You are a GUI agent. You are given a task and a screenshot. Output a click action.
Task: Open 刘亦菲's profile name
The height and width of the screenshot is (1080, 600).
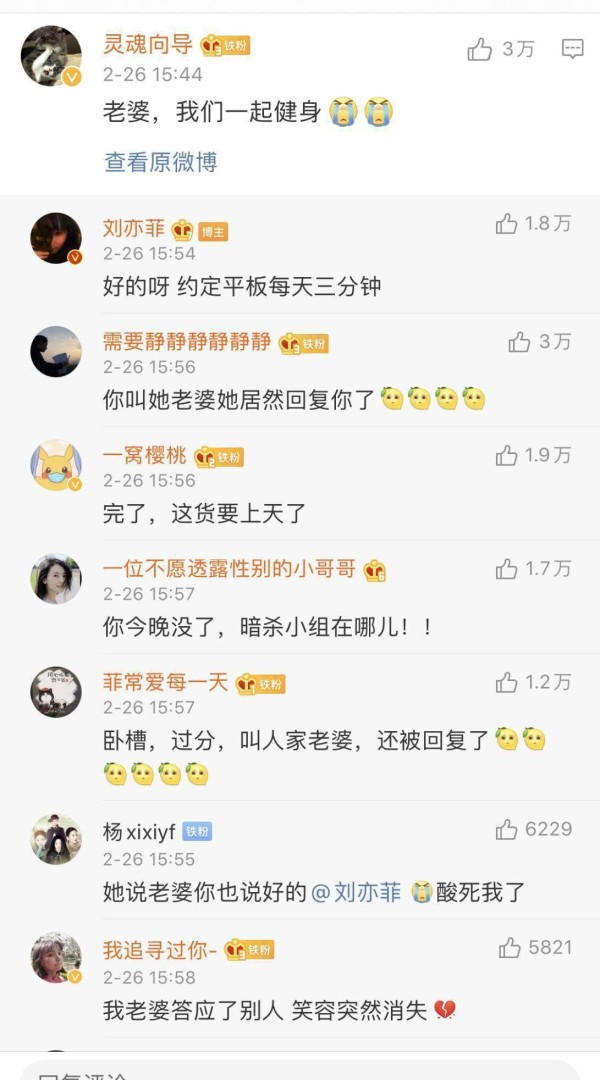coord(133,229)
